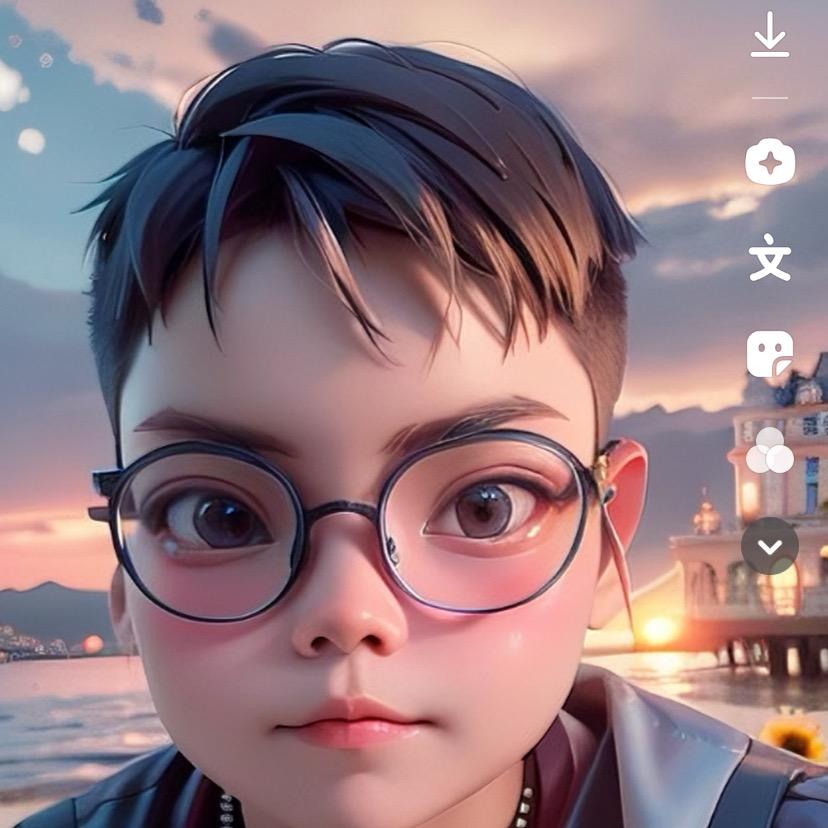Add text with the 文 icon
Screen dimensions: 828x828
point(770,257)
